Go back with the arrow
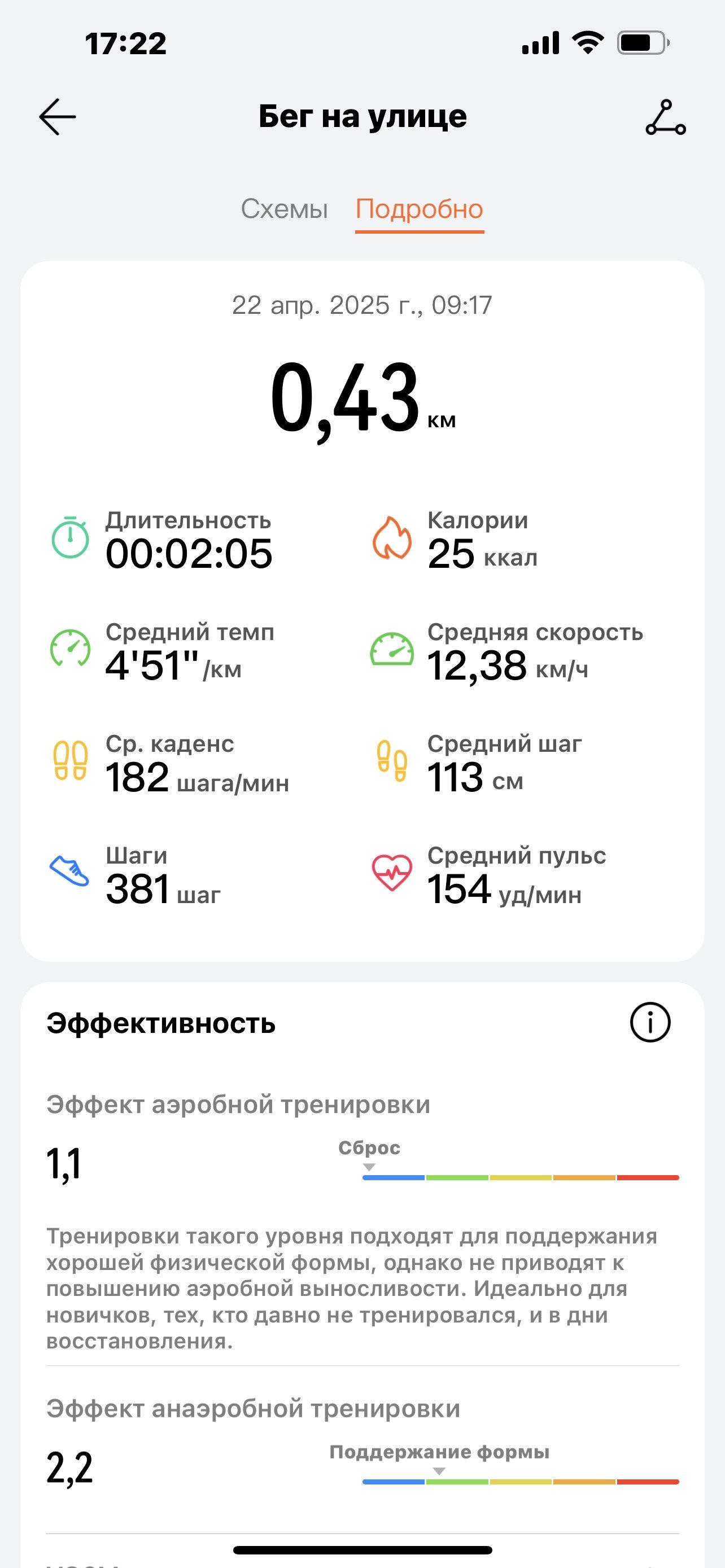725x1568 pixels. click(57, 117)
